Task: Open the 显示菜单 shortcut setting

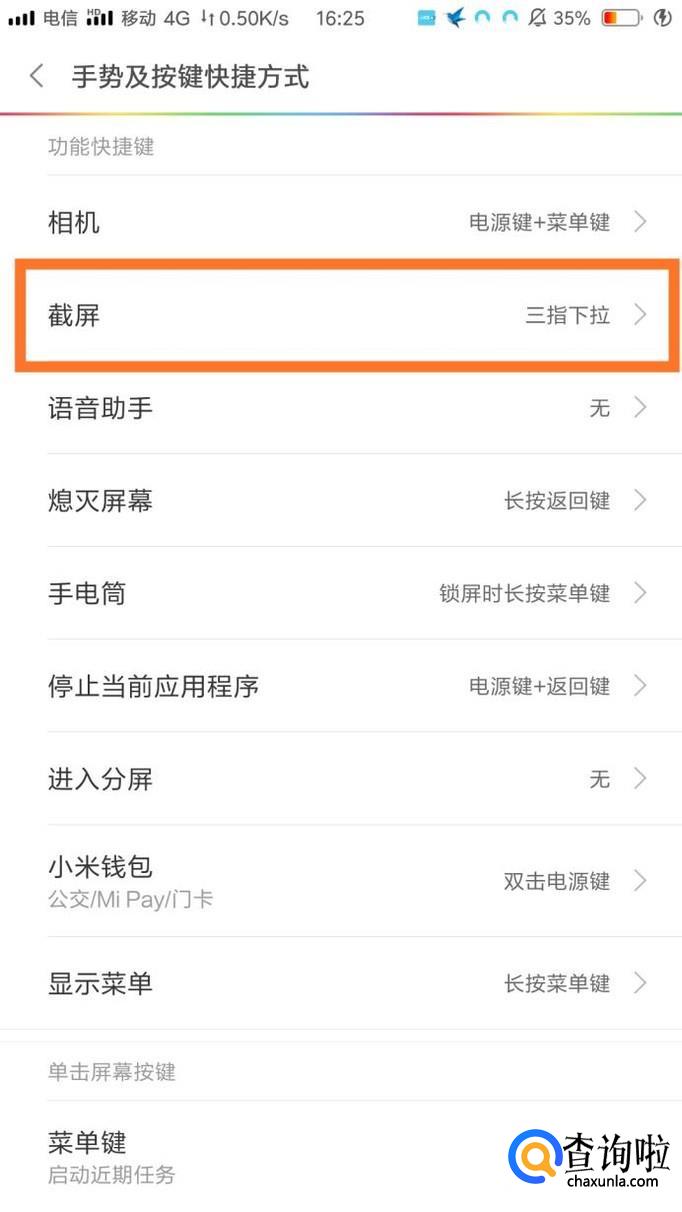Action: tap(341, 983)
